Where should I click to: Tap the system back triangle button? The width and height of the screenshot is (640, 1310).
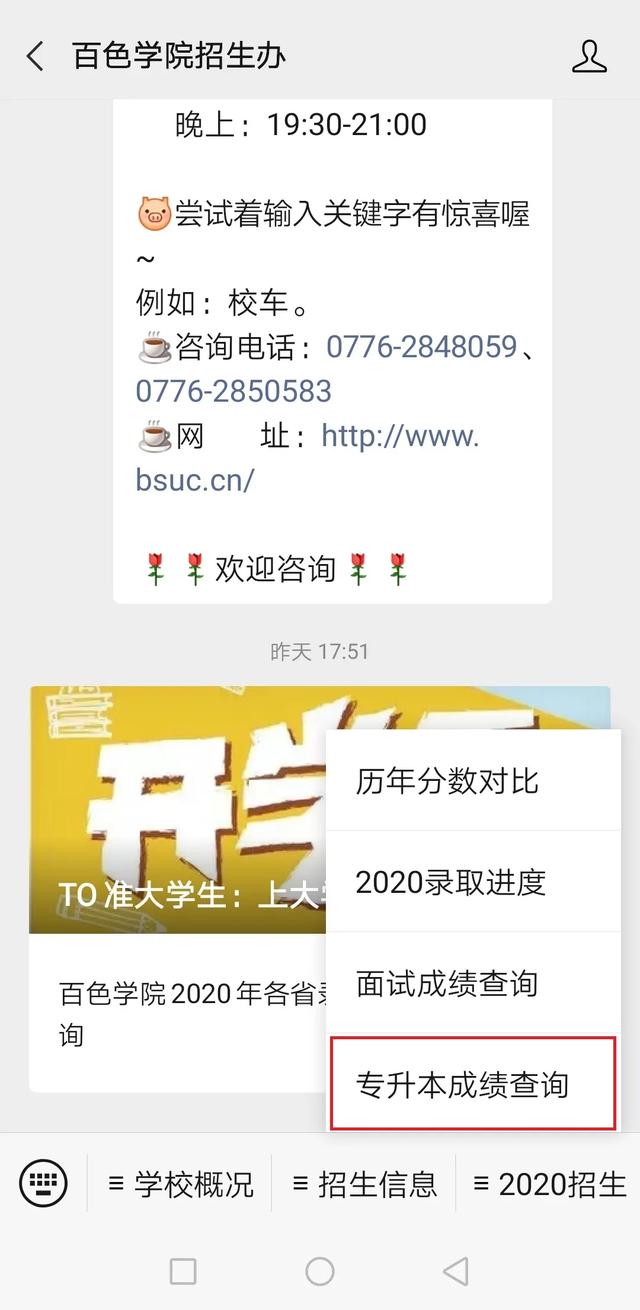[x=455, y=1271]
